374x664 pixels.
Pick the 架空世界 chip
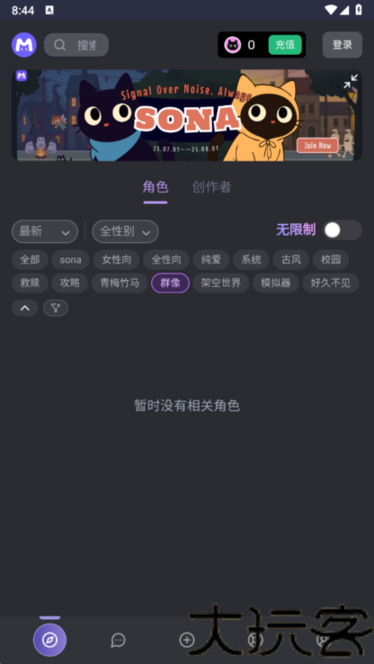221,283
